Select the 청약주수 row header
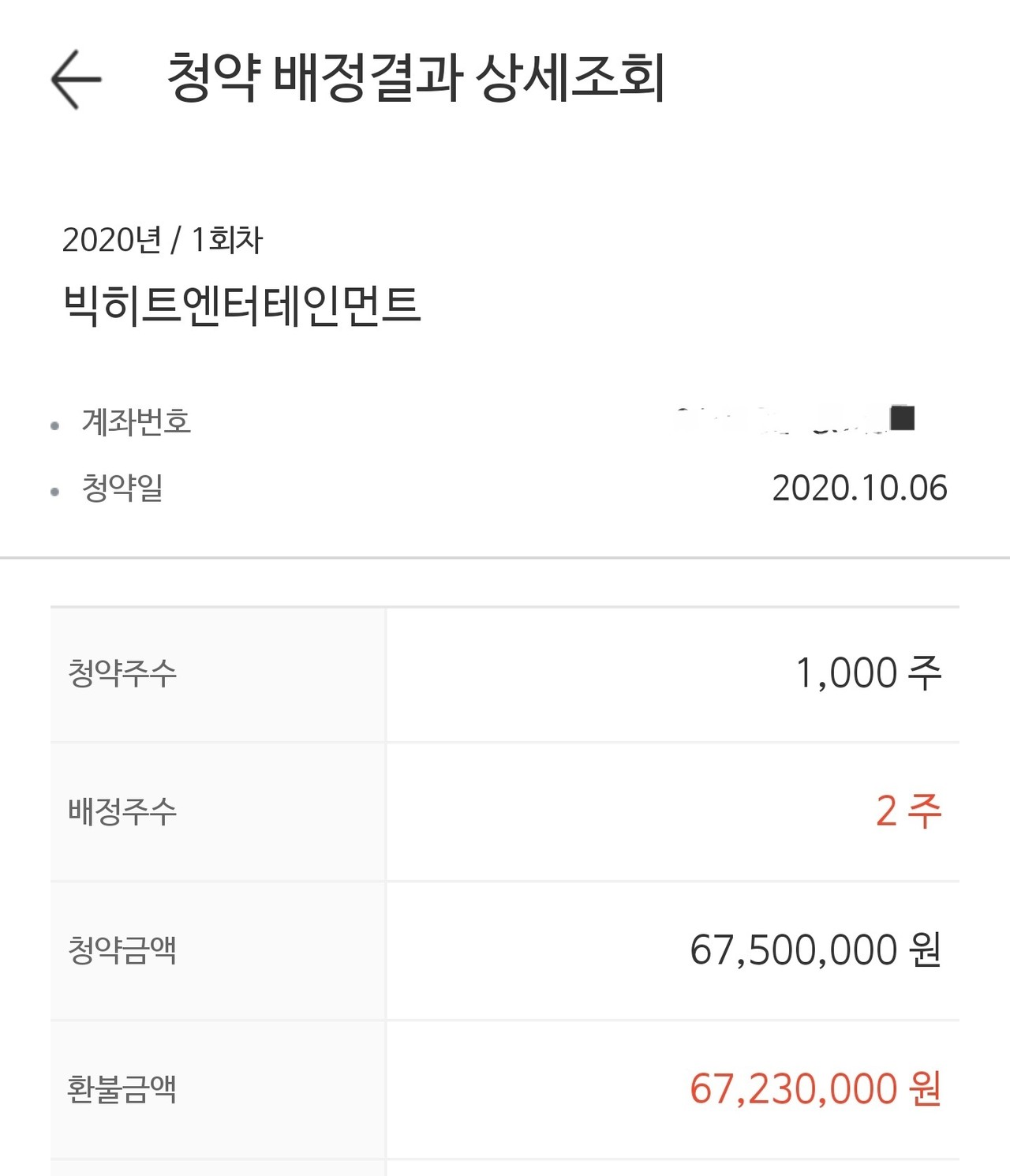1010x1176 pixels. tap(122, 675)
